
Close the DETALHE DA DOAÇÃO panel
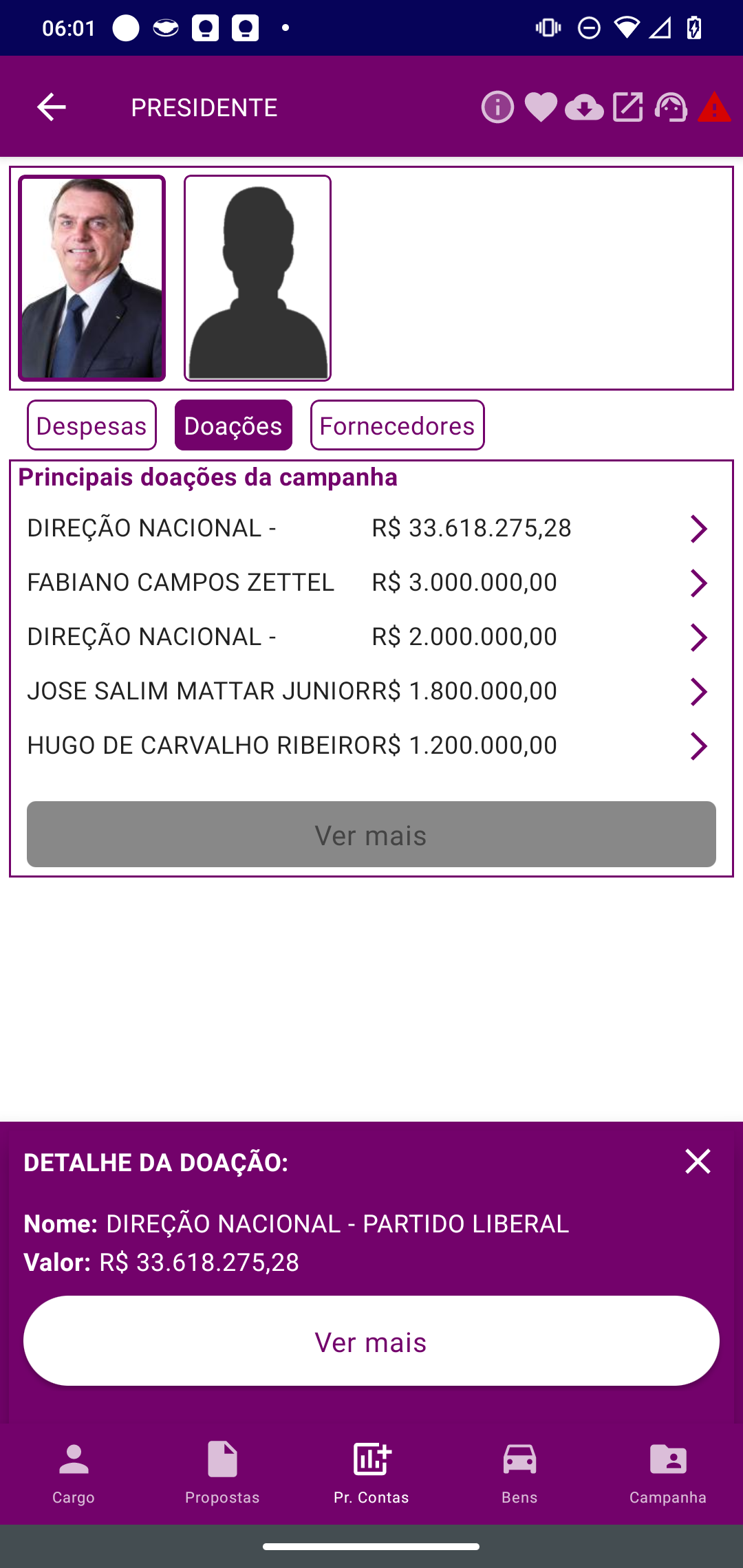pos(697,1162)
